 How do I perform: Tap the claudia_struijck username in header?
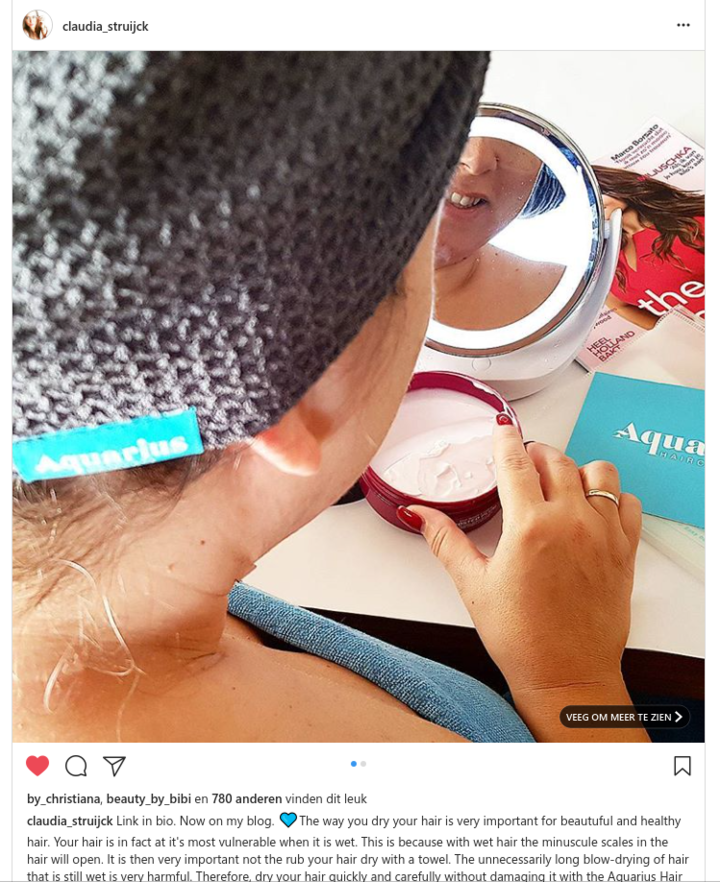coord(105,26)
